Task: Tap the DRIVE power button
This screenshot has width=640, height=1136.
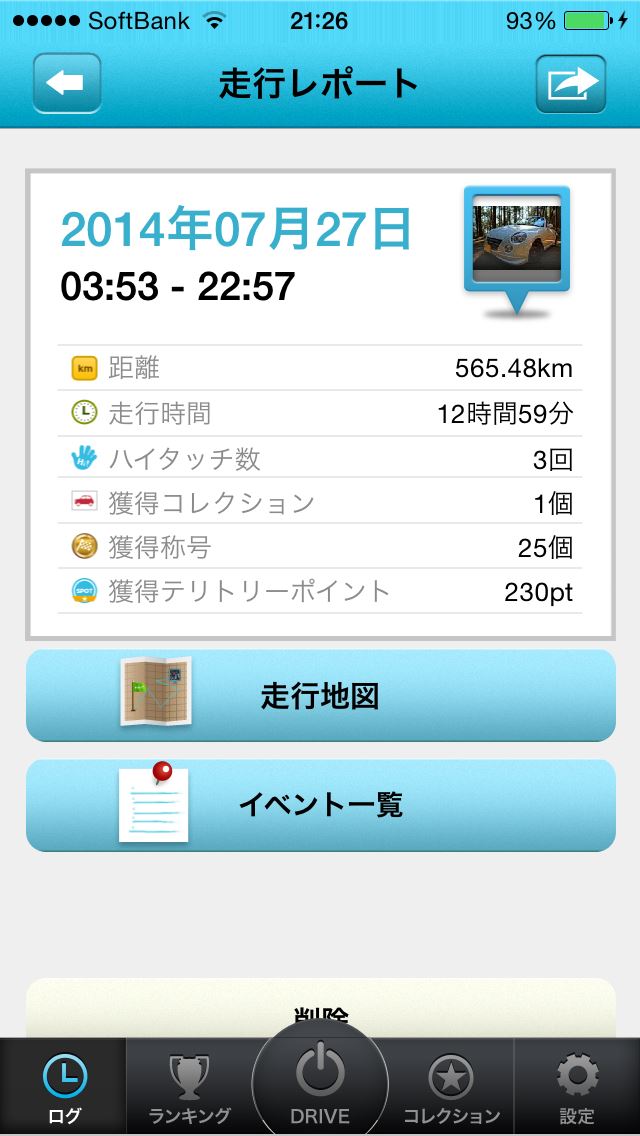Action: tap(320, 1081)
